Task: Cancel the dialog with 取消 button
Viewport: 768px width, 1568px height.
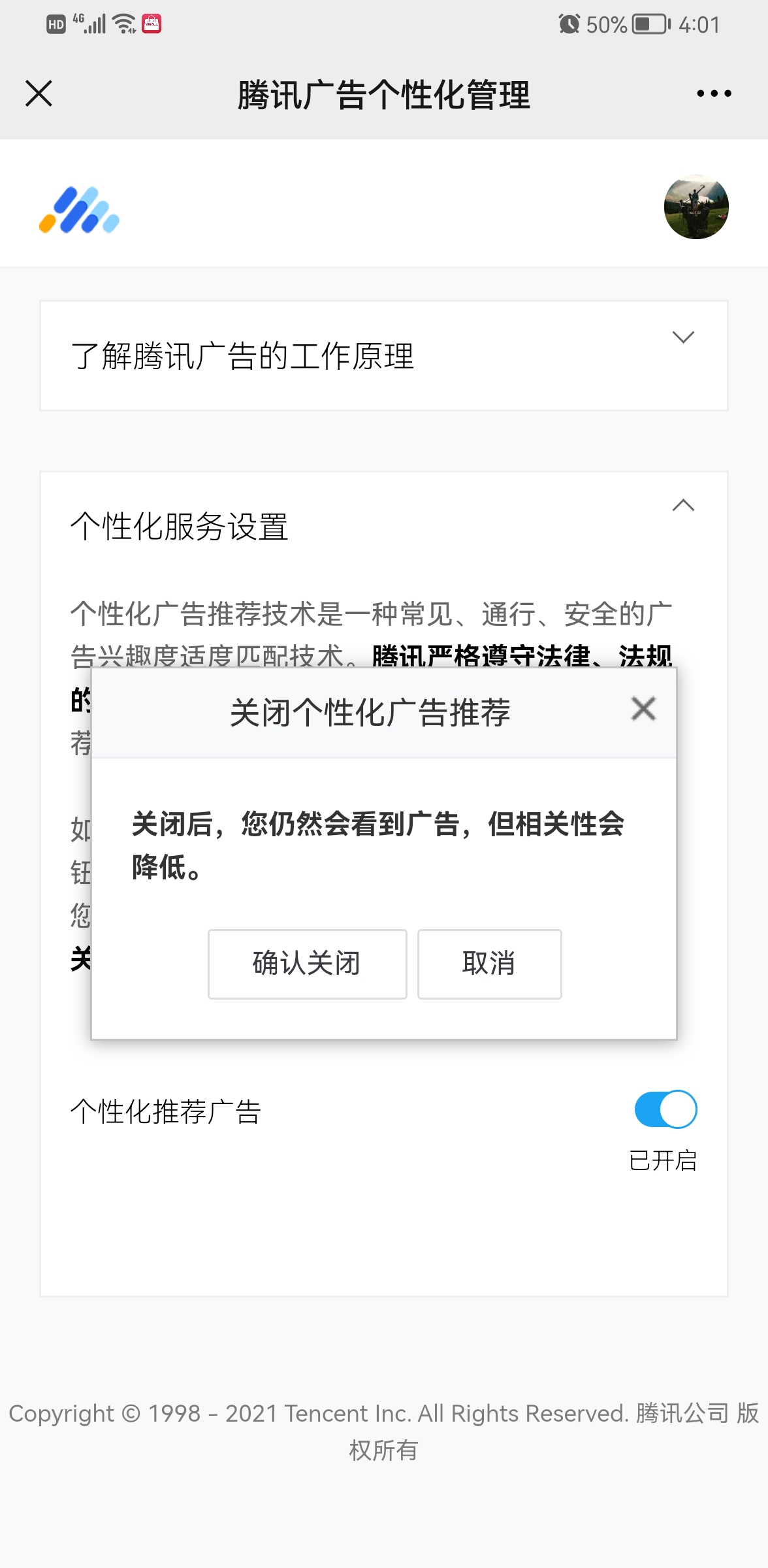Action: click(489, 964)
